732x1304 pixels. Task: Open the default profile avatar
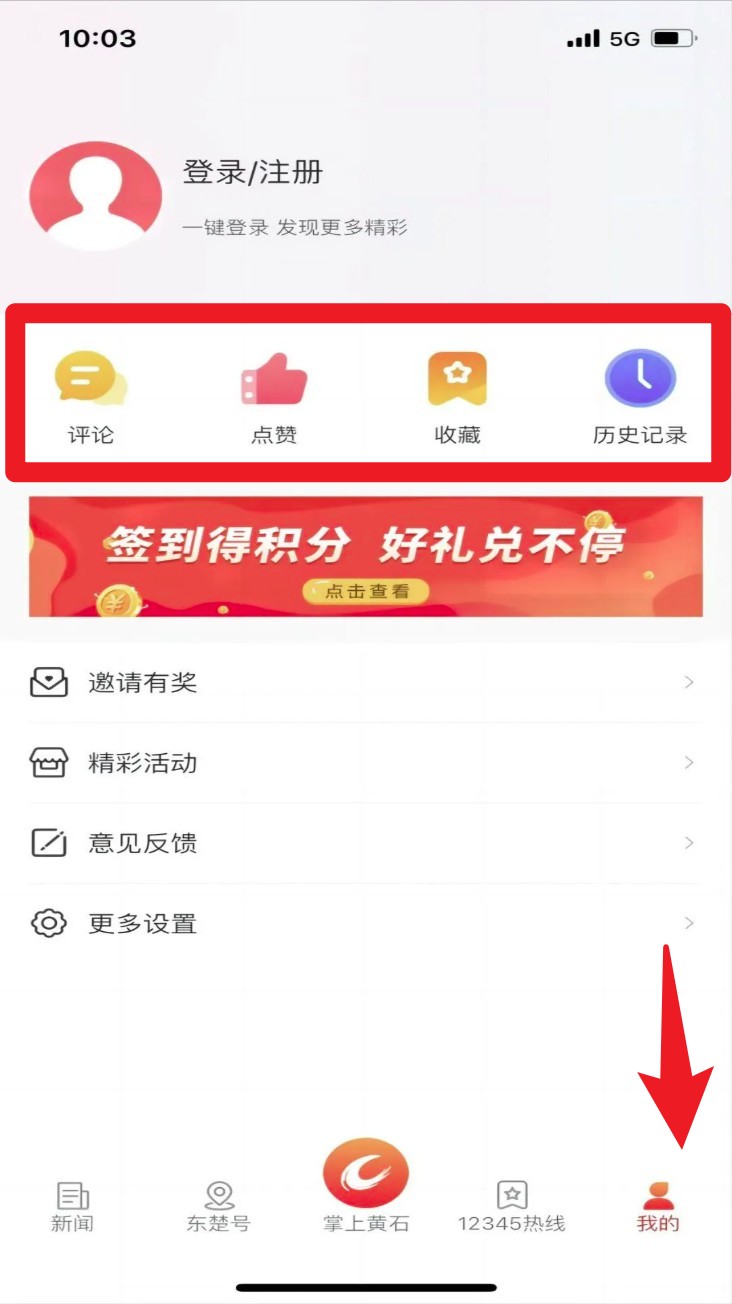(x=96, y=196)
